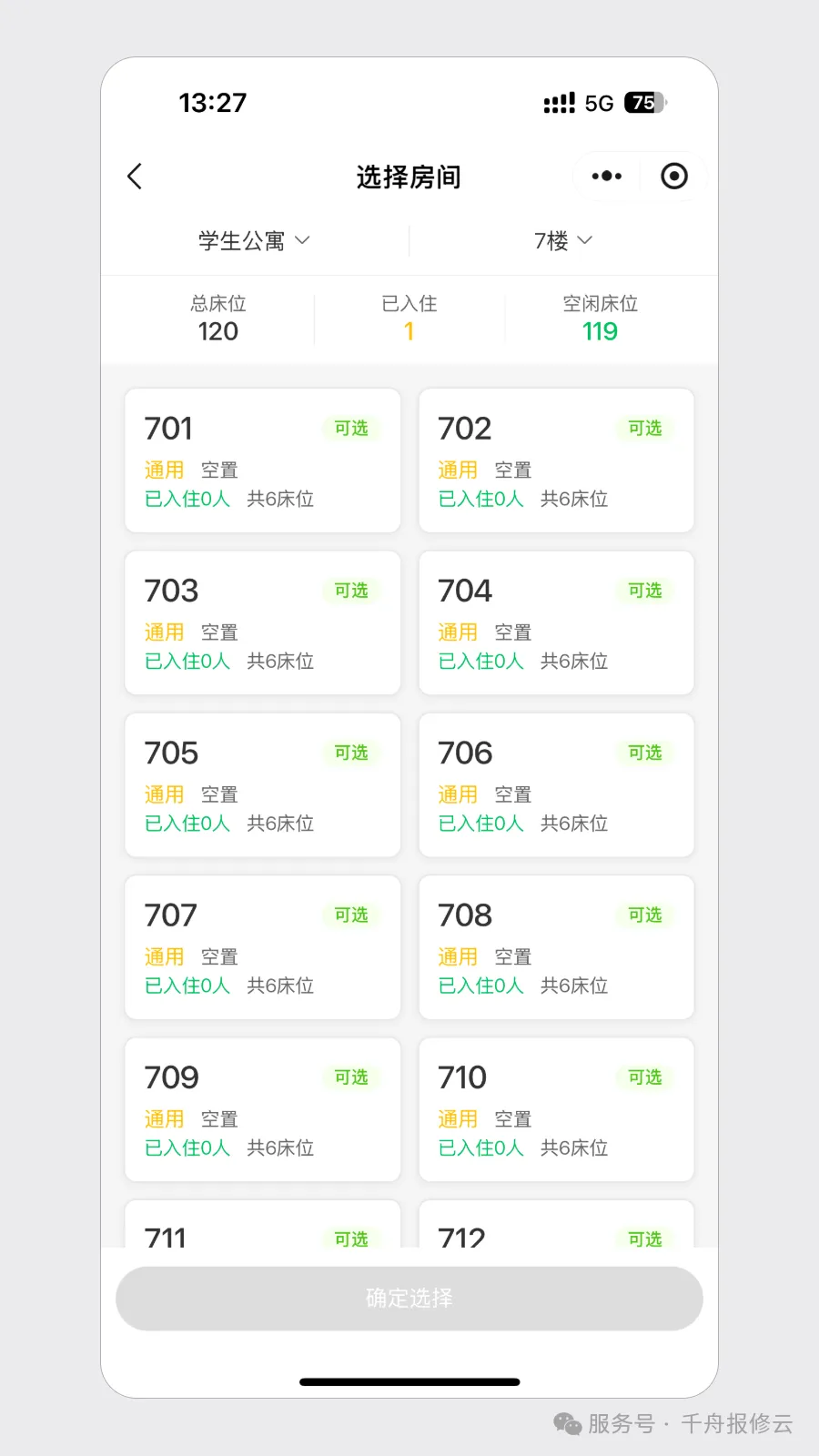Click the 可选 tag on room 712
Image resolution: width=819 pixels, height=1456 pixels.
643,1239
